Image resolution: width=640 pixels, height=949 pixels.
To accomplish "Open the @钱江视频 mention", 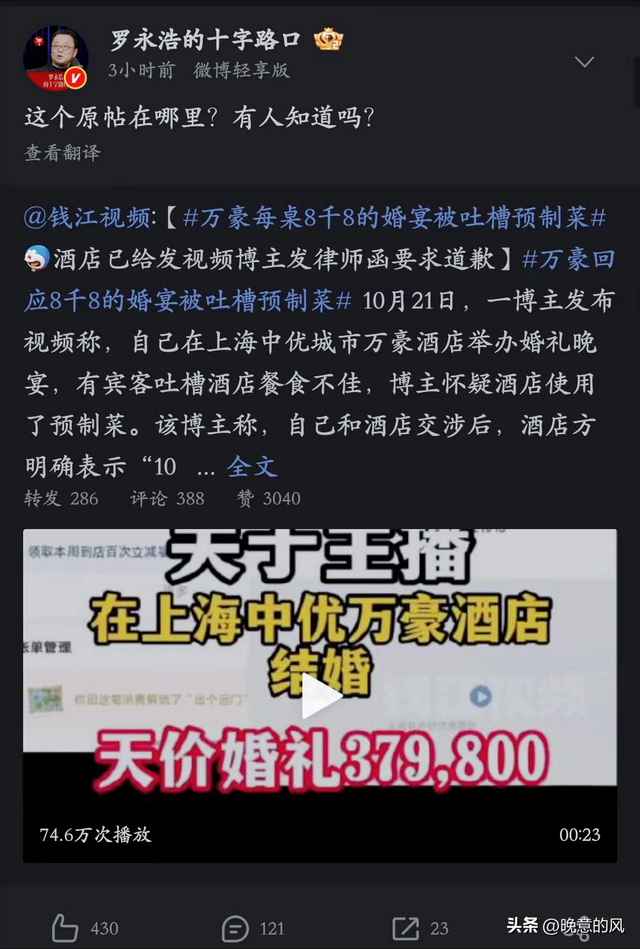I will [x=88, y=218].
